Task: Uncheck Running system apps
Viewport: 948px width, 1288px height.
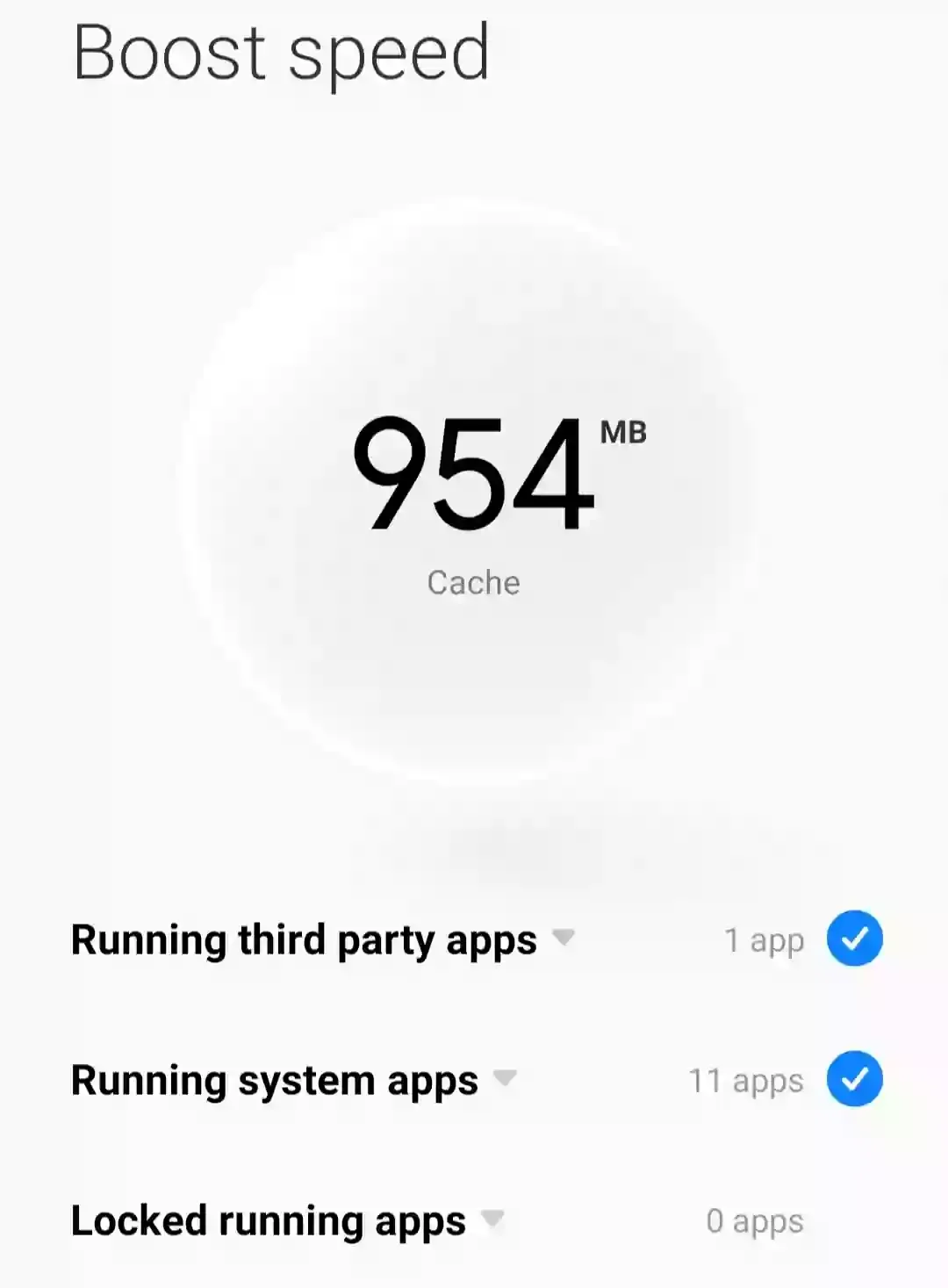Action: tap(854, 1079)
